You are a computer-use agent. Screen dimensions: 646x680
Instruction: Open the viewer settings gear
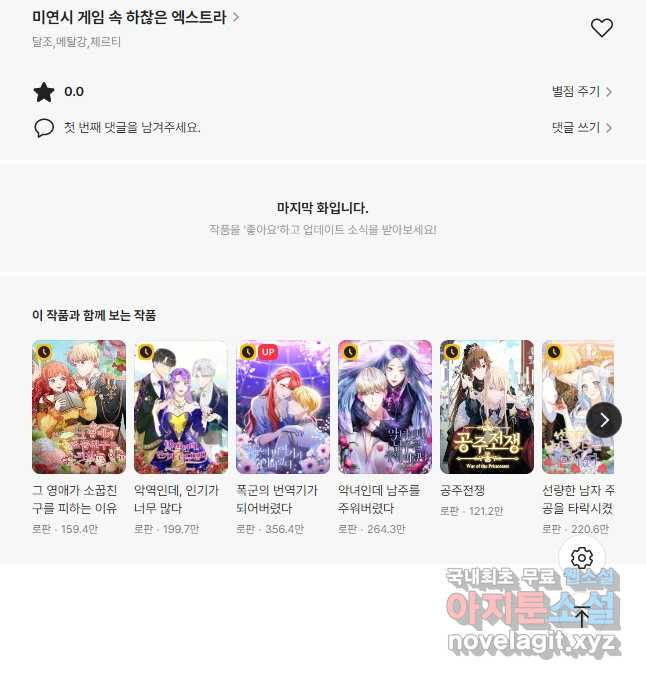[x=582, y=558]
